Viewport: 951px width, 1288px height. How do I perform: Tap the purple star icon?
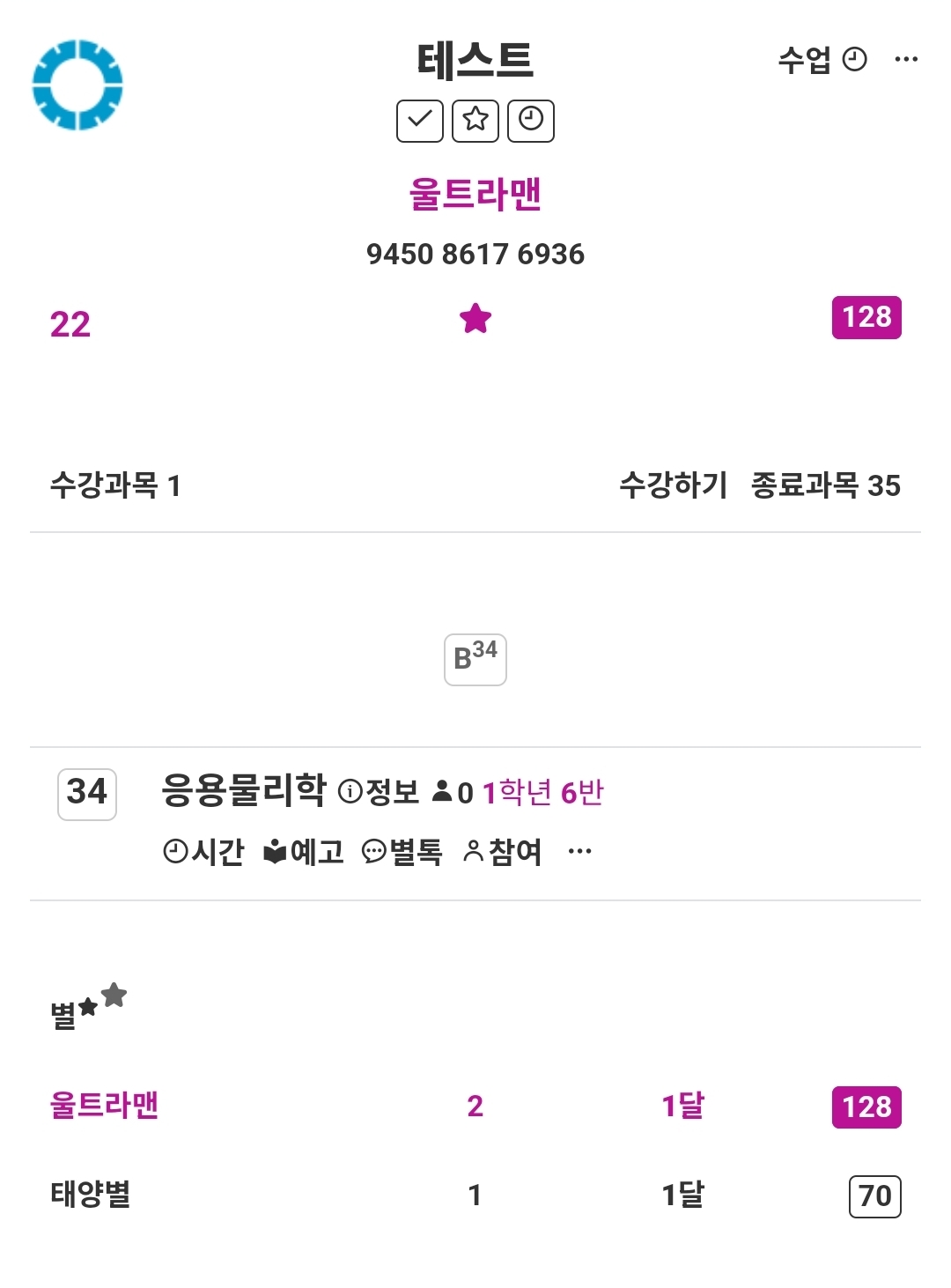[475, 318]
